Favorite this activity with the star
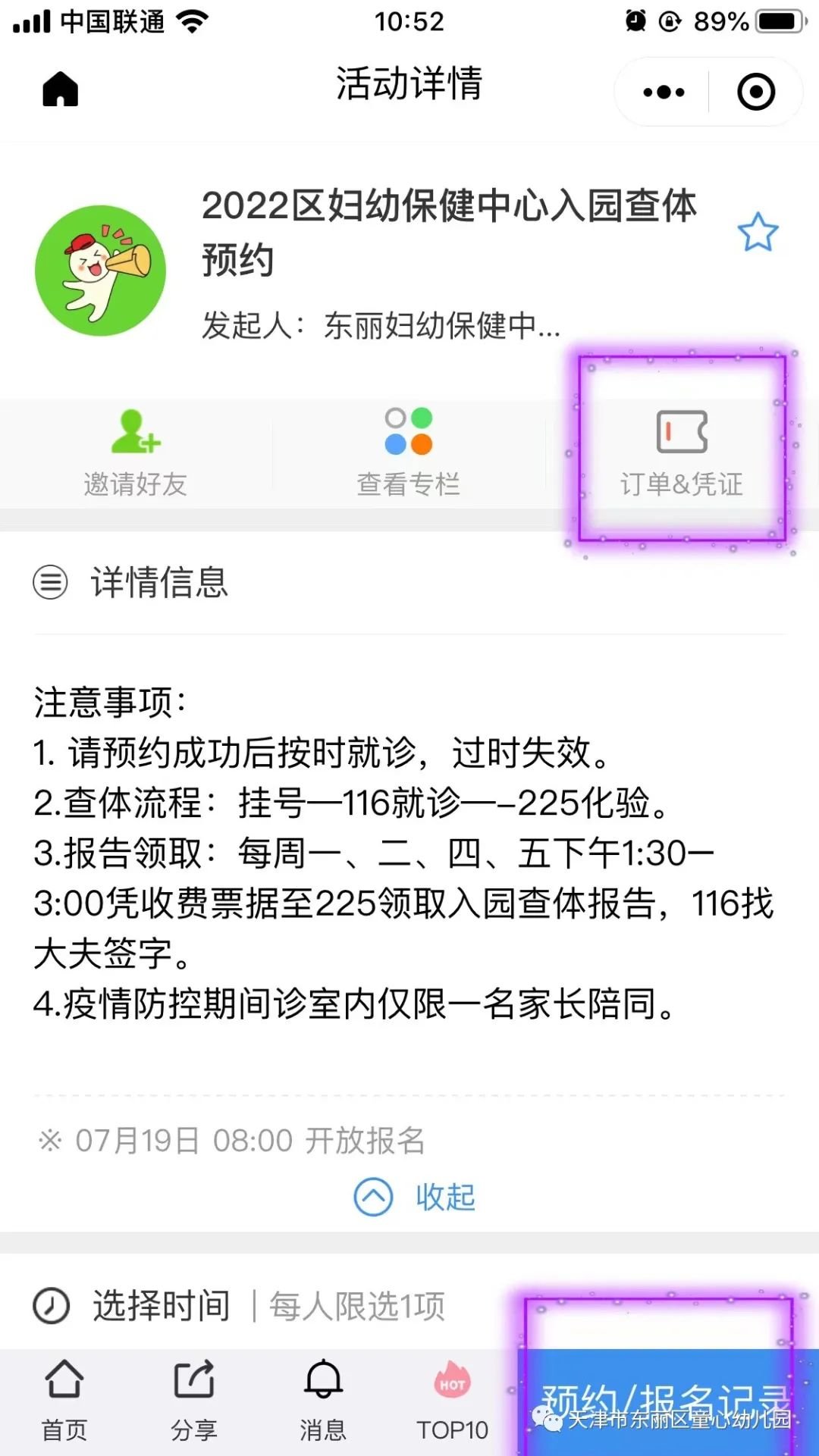The width and height of the screenshot is (819, 1456). 758,232
